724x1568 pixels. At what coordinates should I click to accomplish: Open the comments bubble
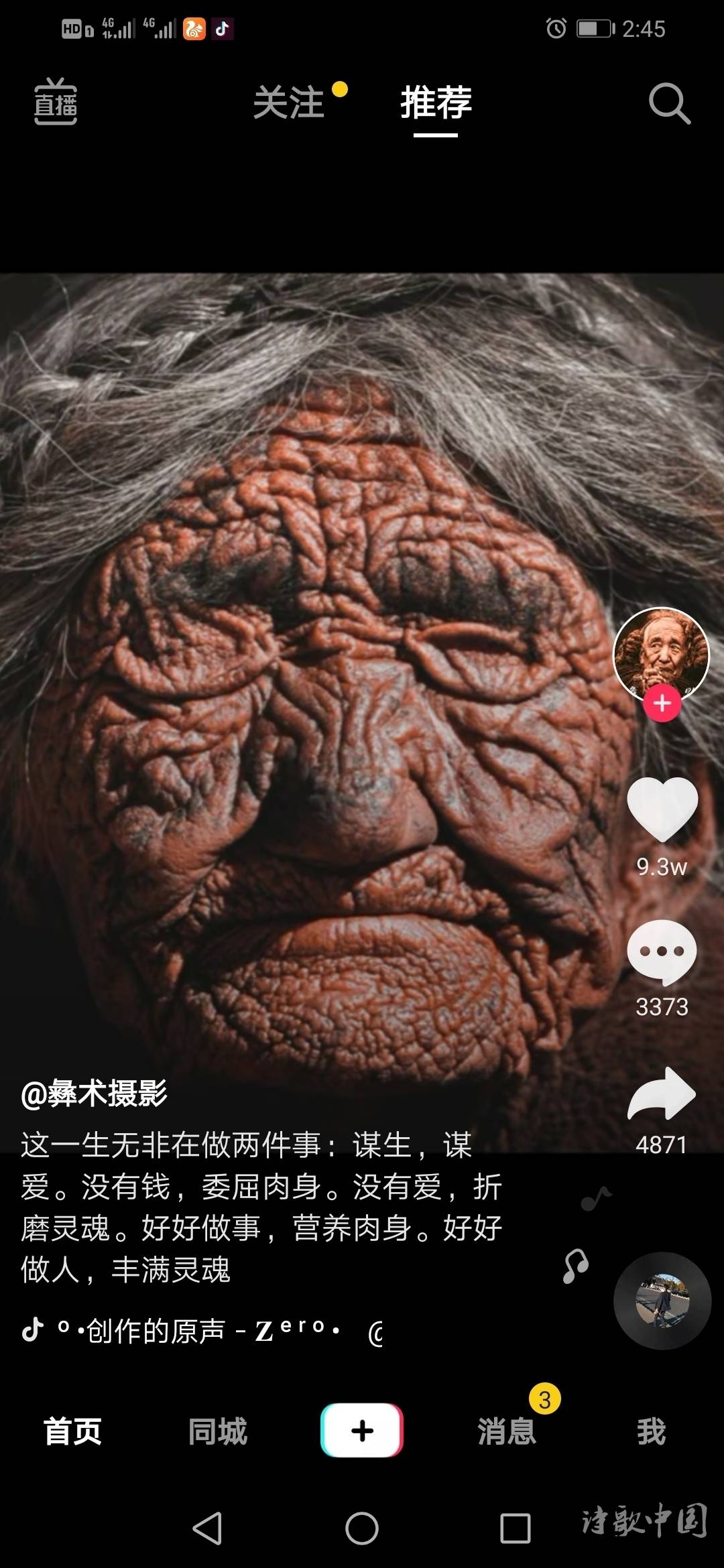662,952
